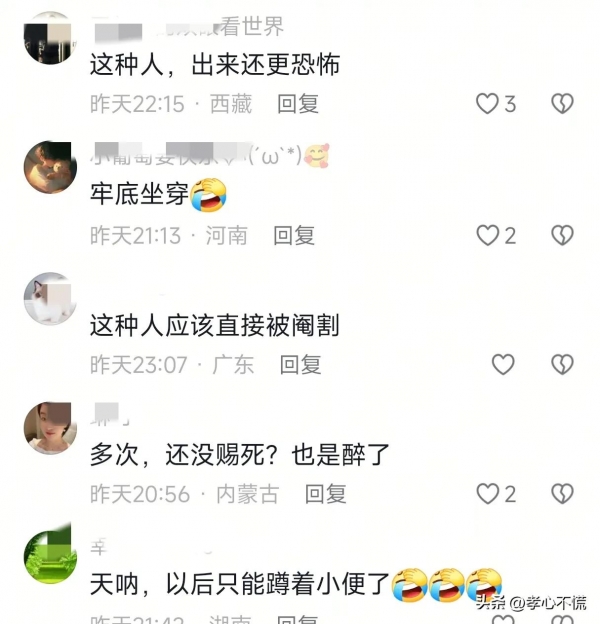This screenshot has width=600, height=624.
Task: Open the green avatar beside the "天呐" comment
Action: [49, 556]
